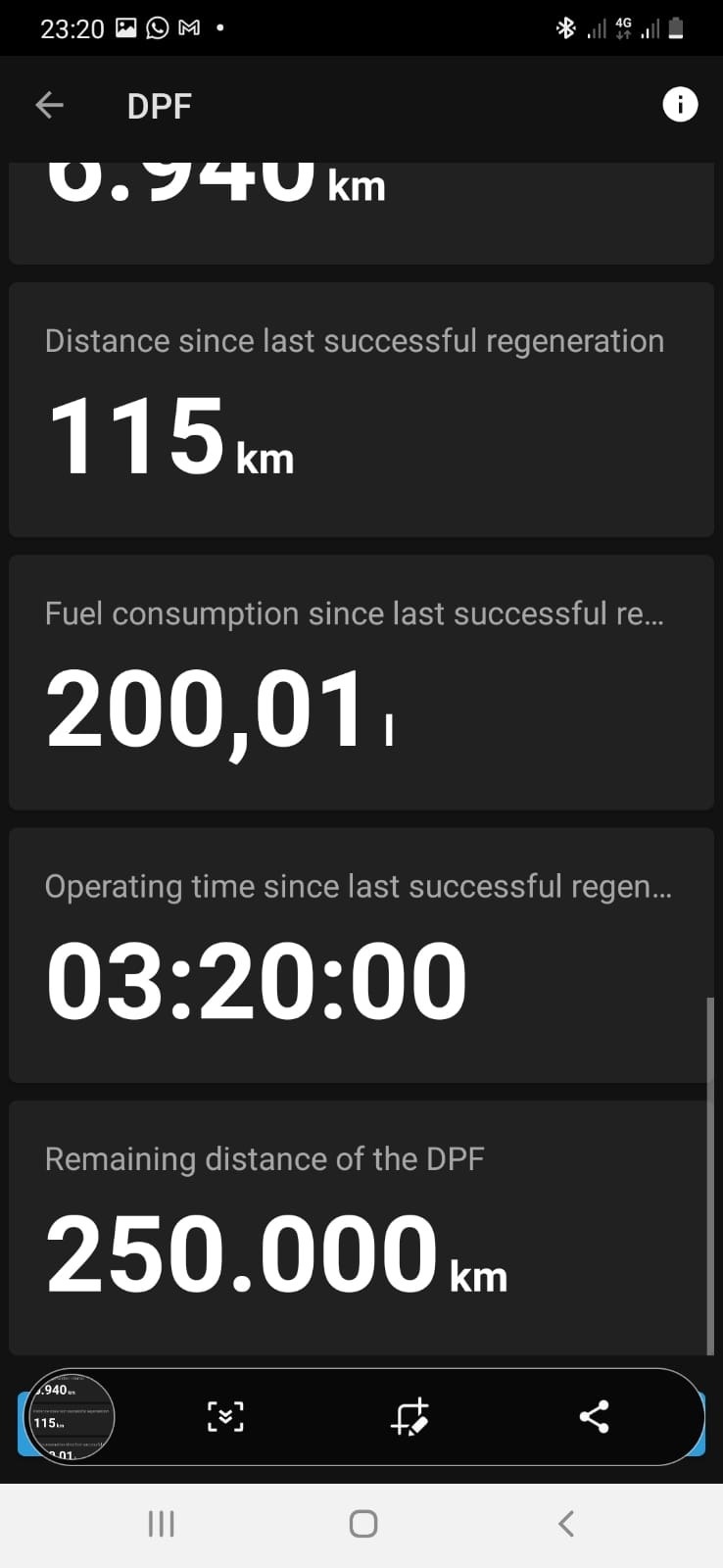Open recent apps from navigation bar
This screenshot has height=1568, width=723.
click(161, 1523)
